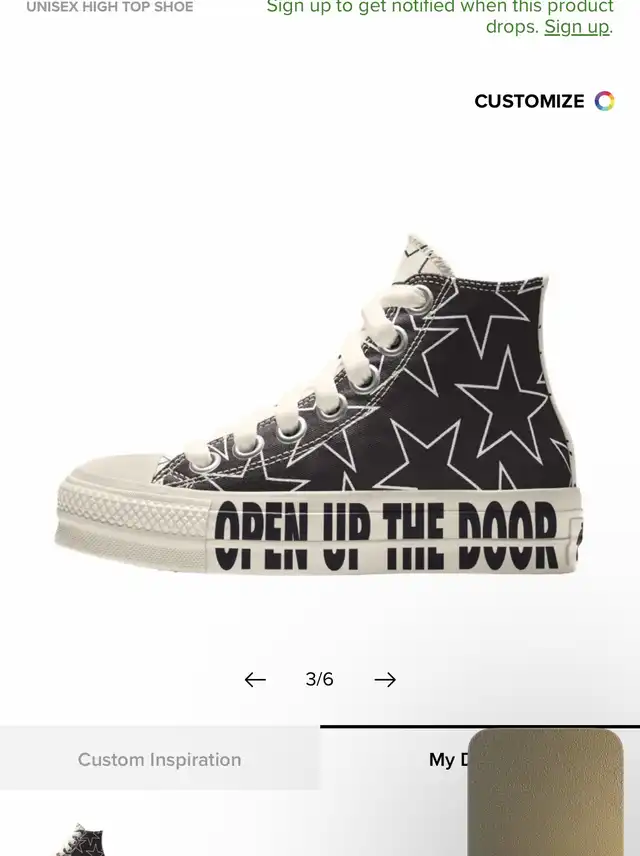Screen dimensions: 640x856
Task: Select the My Designs tab
Action: click(x=444, y=760)
